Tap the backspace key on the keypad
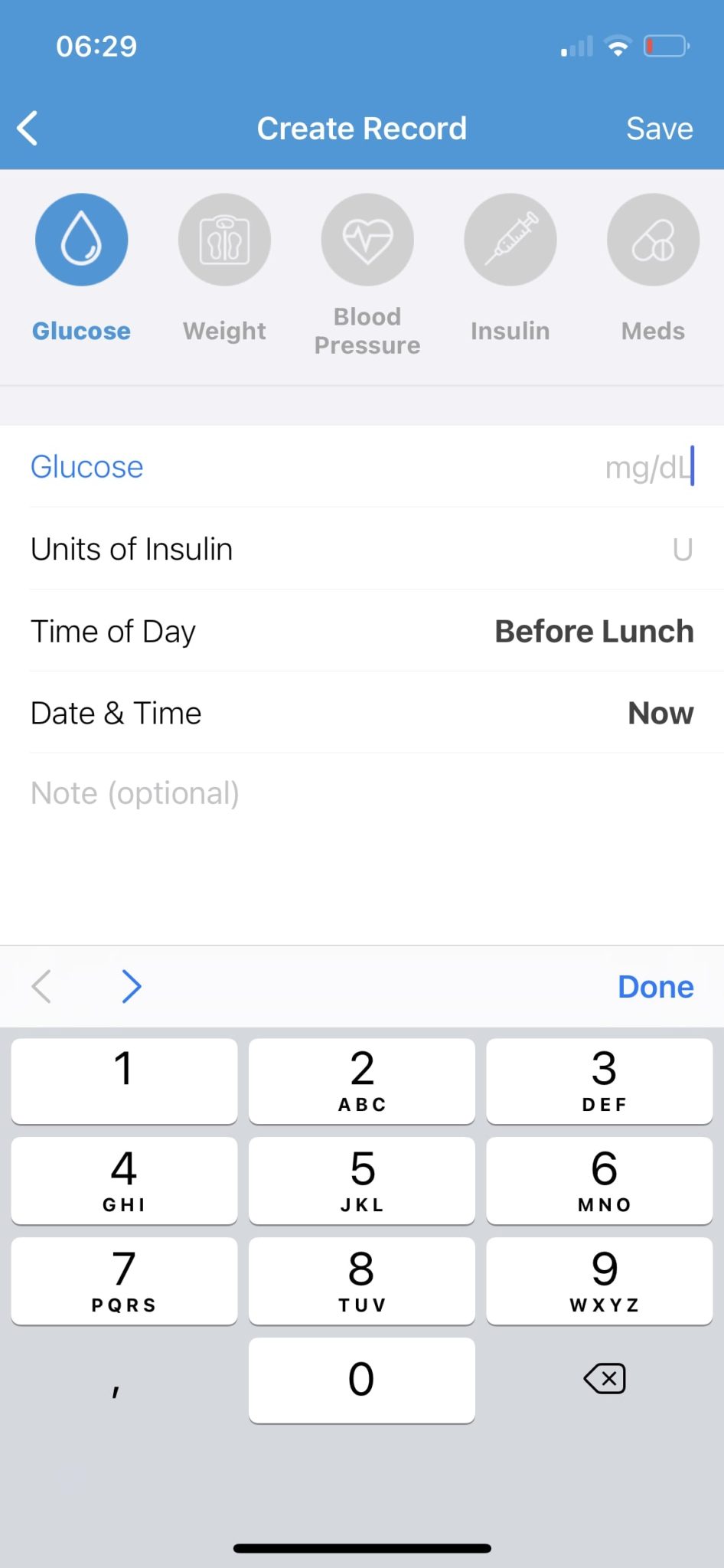Image resolution: width=724 pixels, height=1568 pixels. 604,1379
